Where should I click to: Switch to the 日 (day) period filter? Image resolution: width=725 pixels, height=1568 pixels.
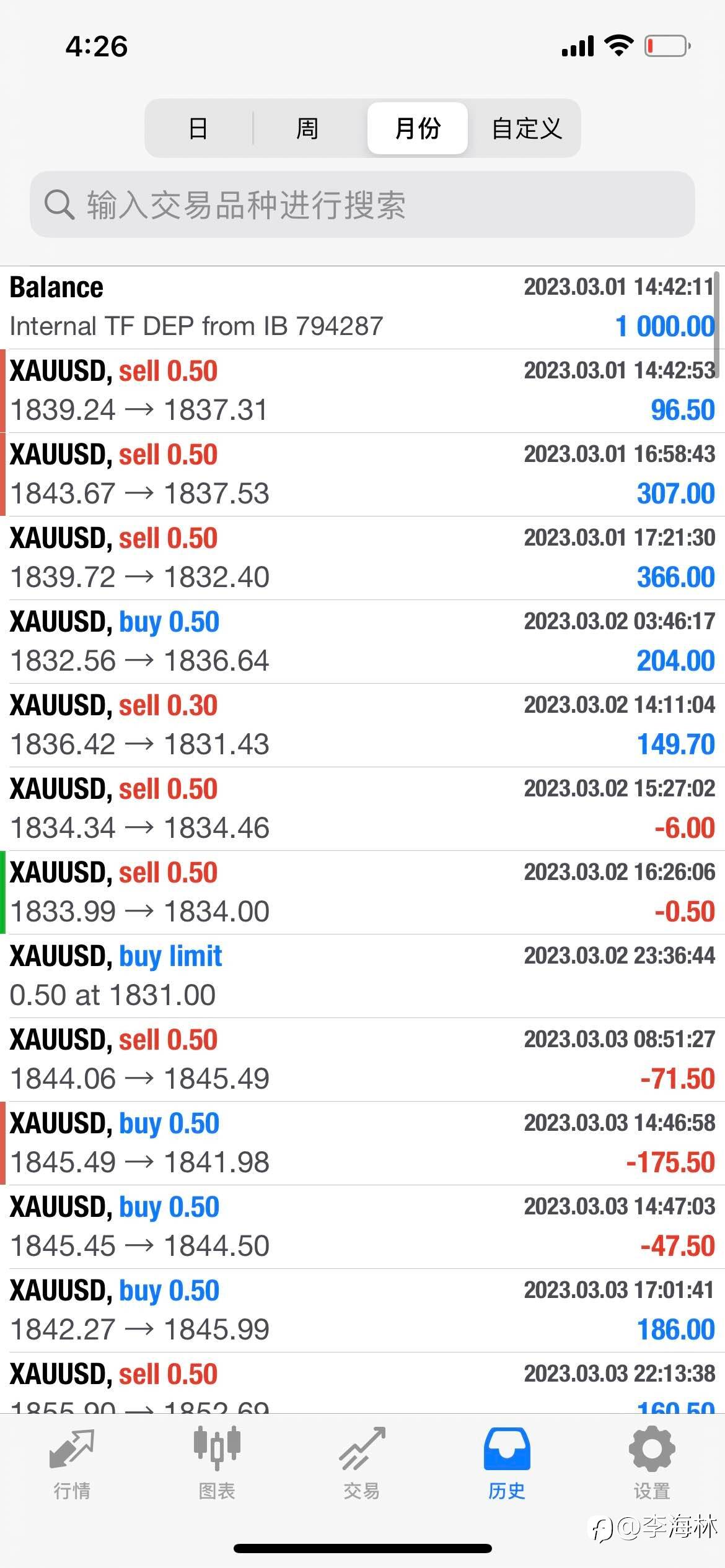click(x=198, y=128)
